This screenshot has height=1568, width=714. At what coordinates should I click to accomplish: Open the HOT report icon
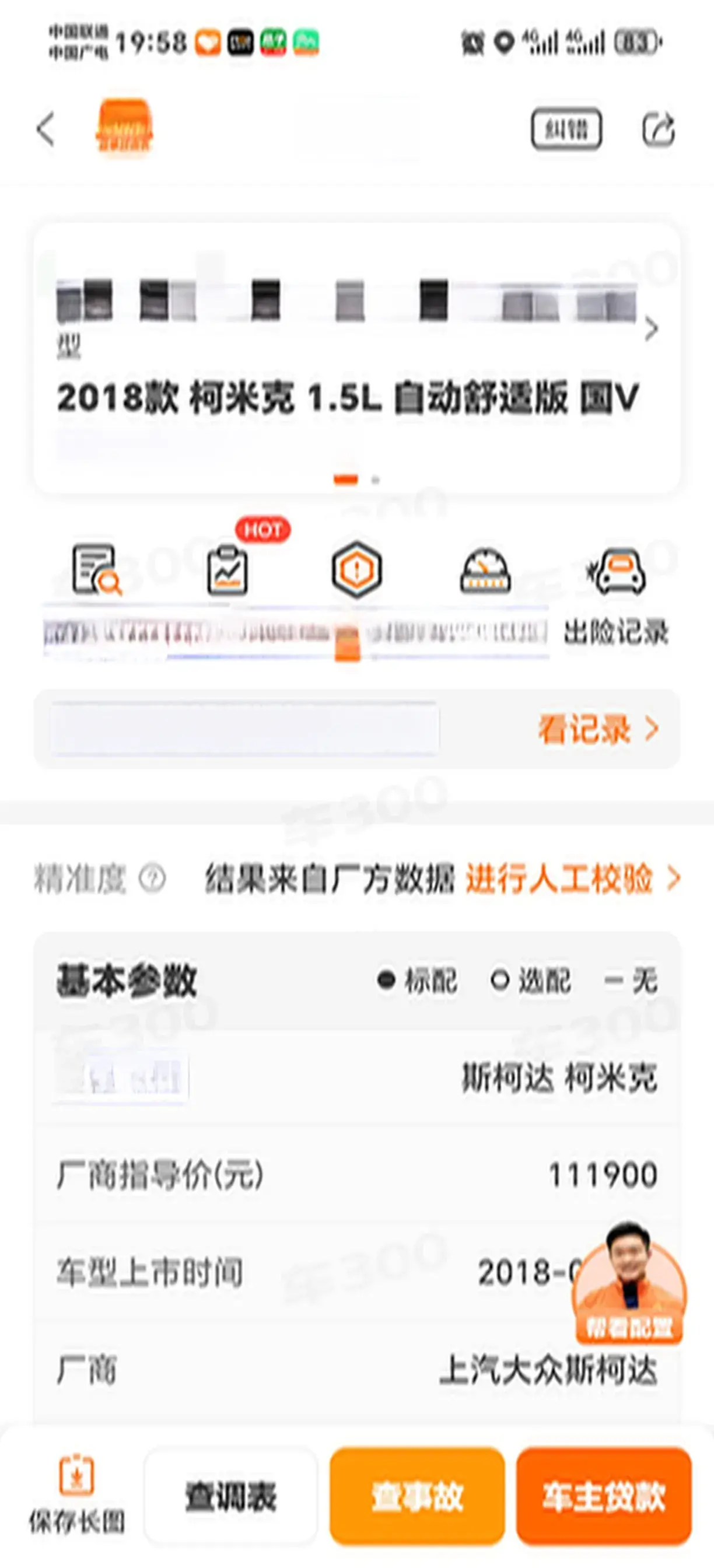[228, 570]
